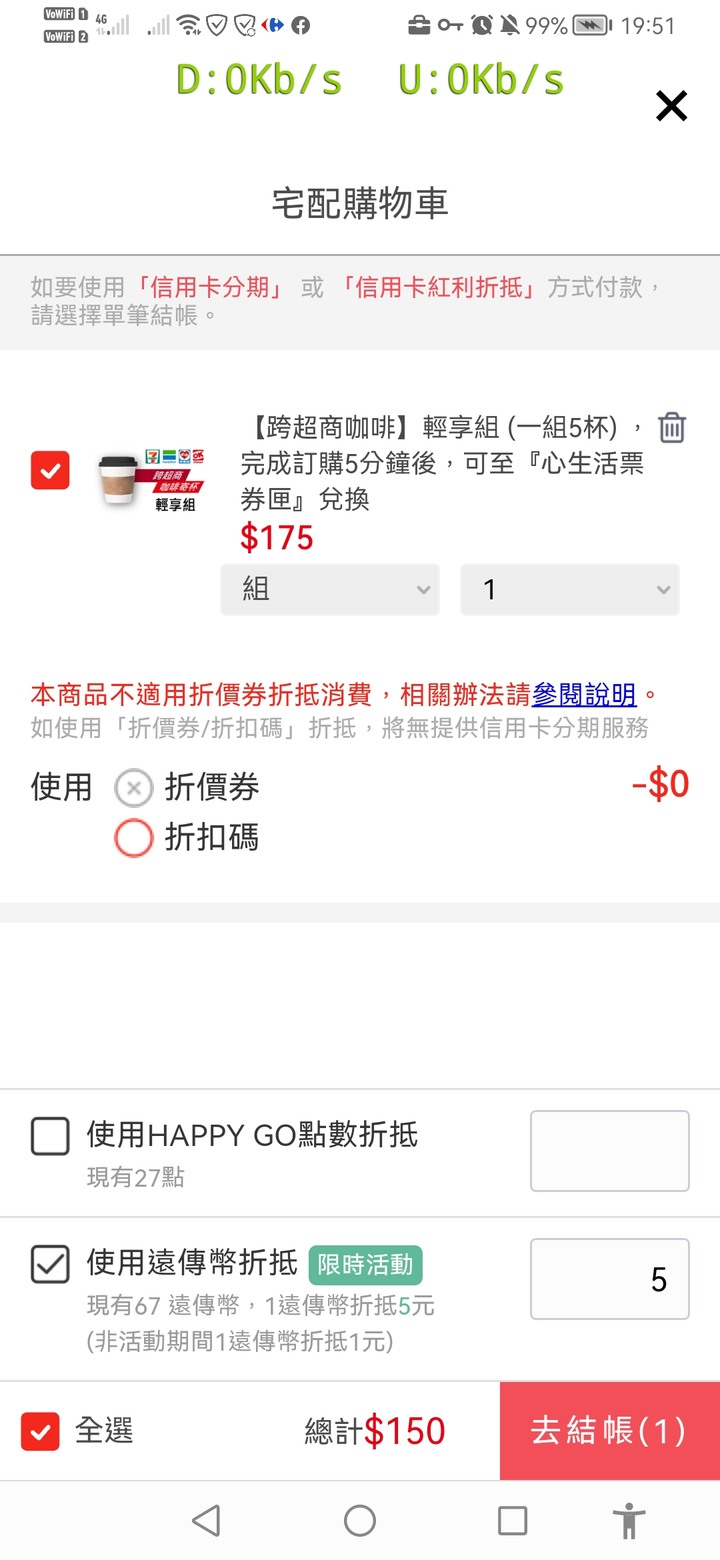720x1560 pixels.
Task: Uncheck 使用遠傳幣折抵 checkbox
Action: tap(50, 1264)
